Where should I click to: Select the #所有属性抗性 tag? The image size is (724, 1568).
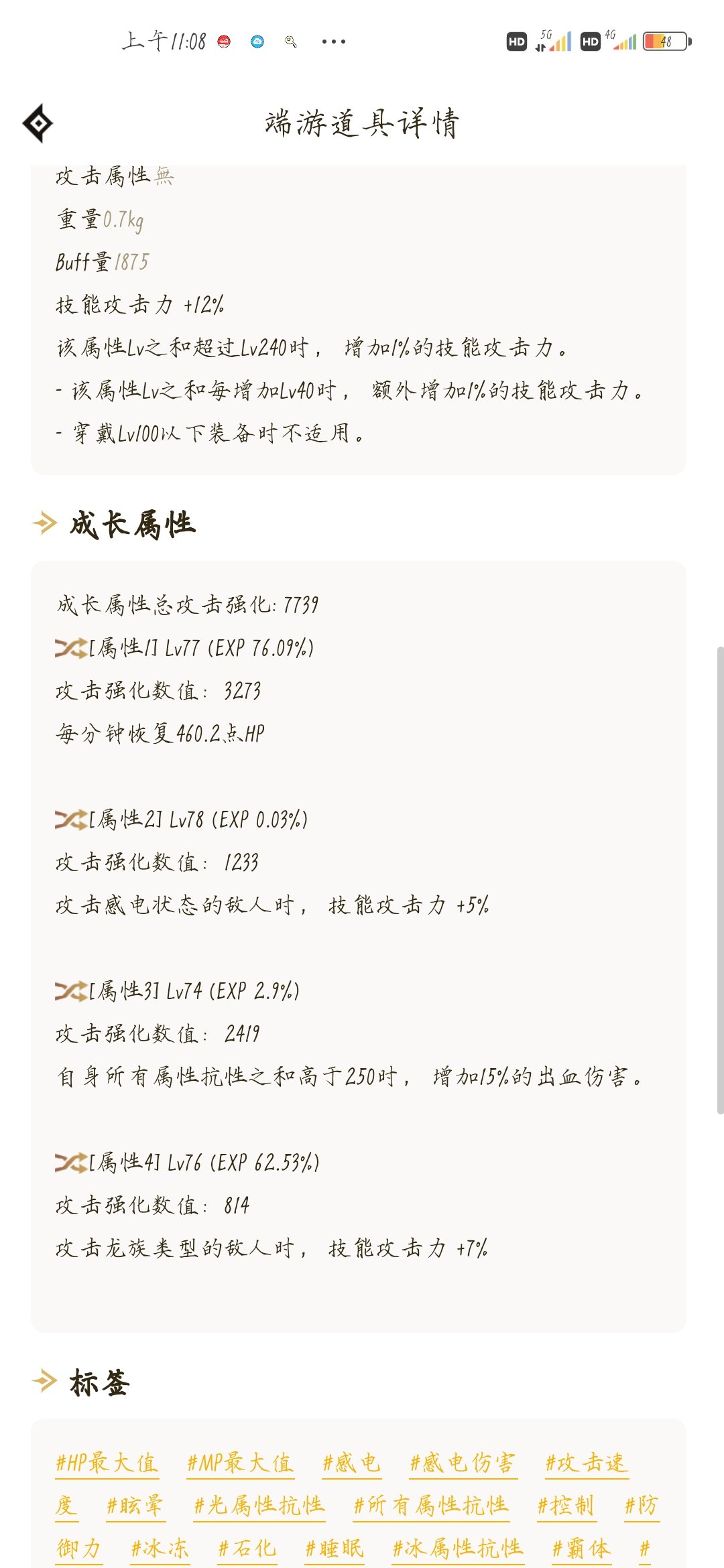pos(432,1505)
